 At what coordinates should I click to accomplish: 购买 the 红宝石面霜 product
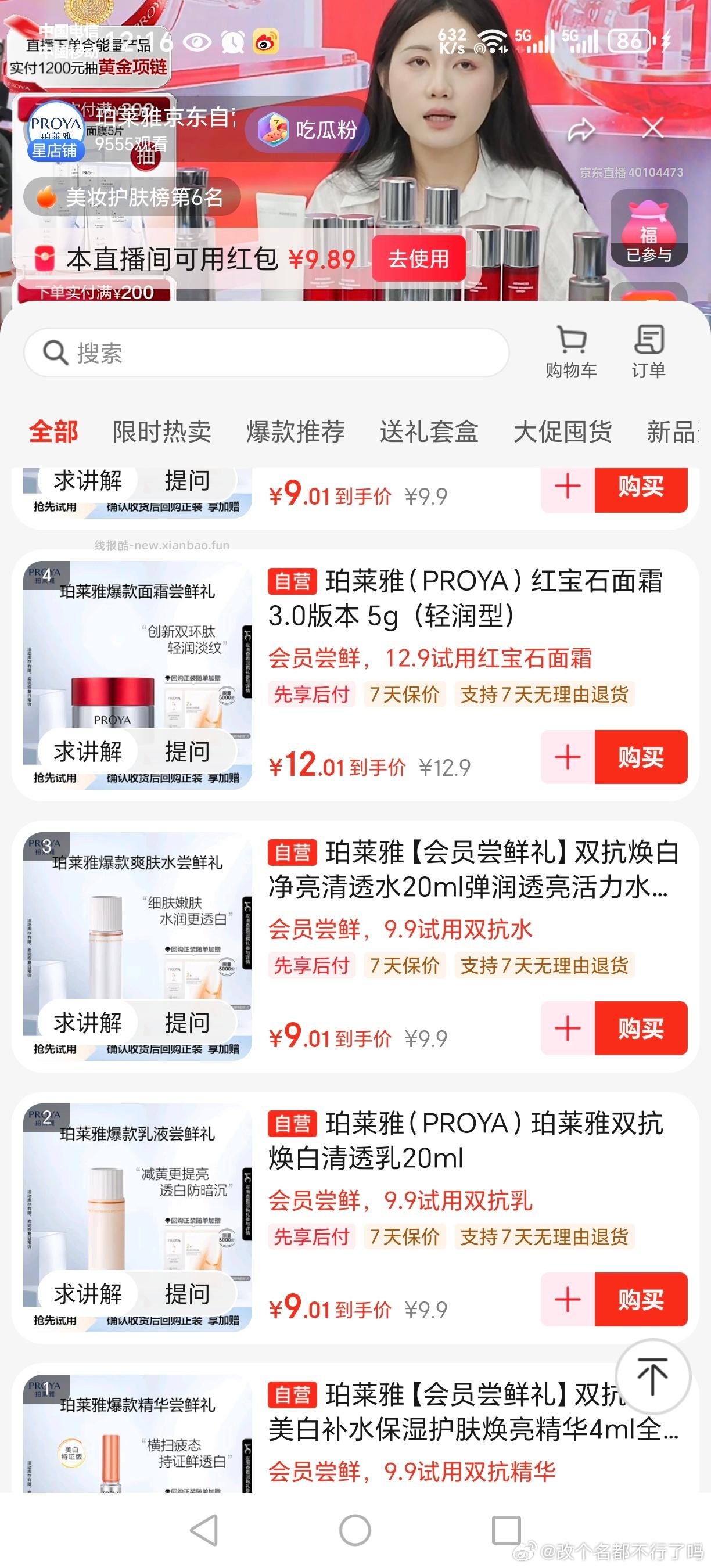point(640,757)
